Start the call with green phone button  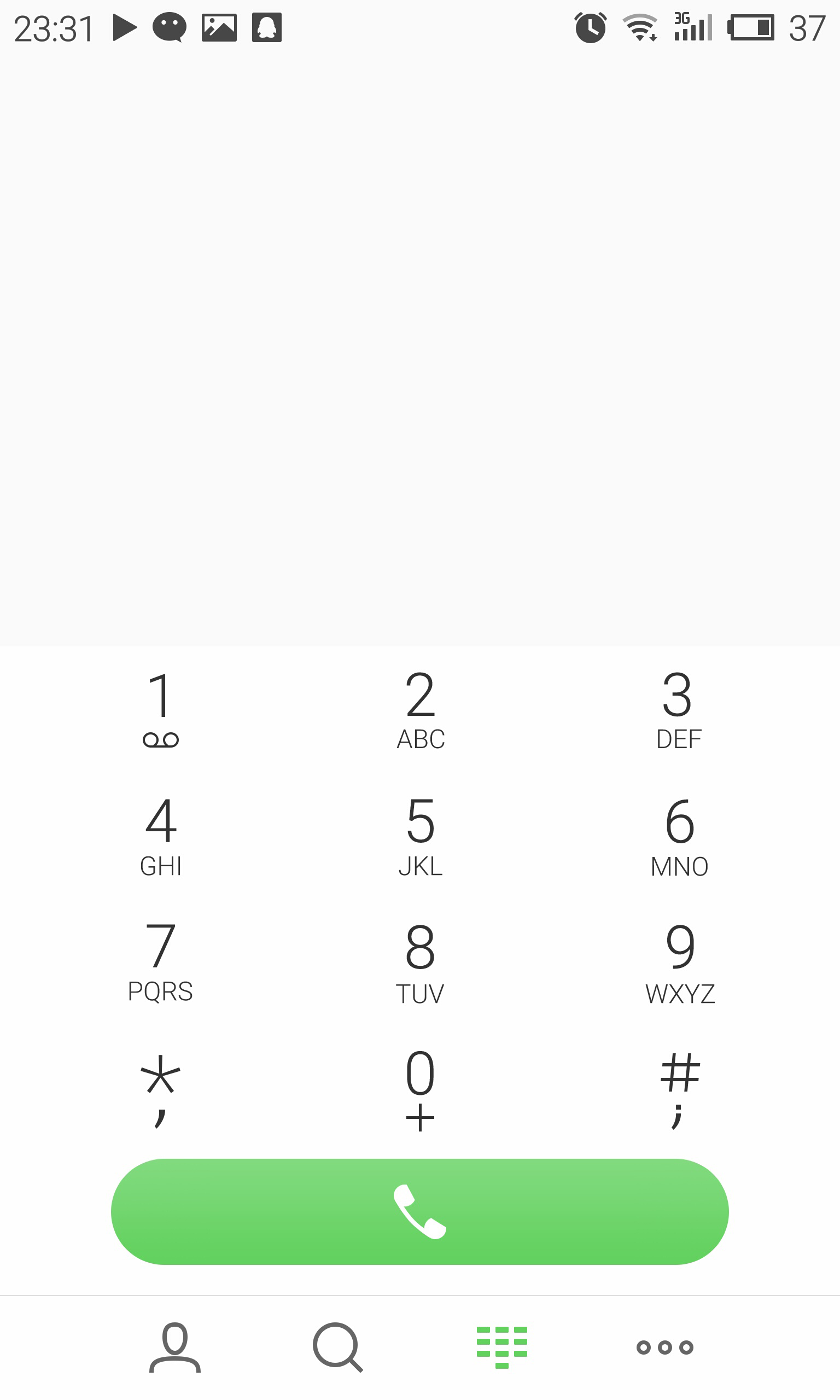[420, 1211]
